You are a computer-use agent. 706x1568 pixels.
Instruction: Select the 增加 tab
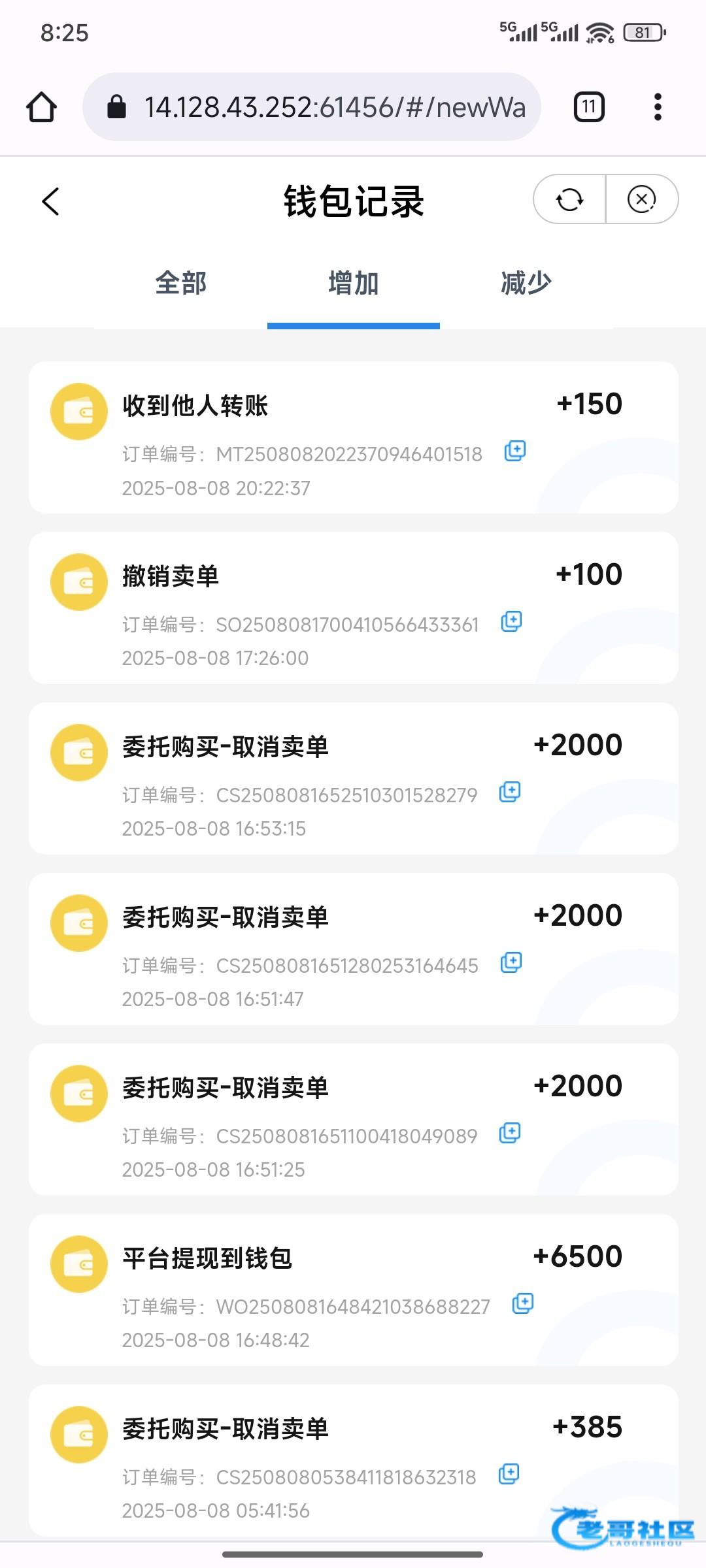[354, 284]
